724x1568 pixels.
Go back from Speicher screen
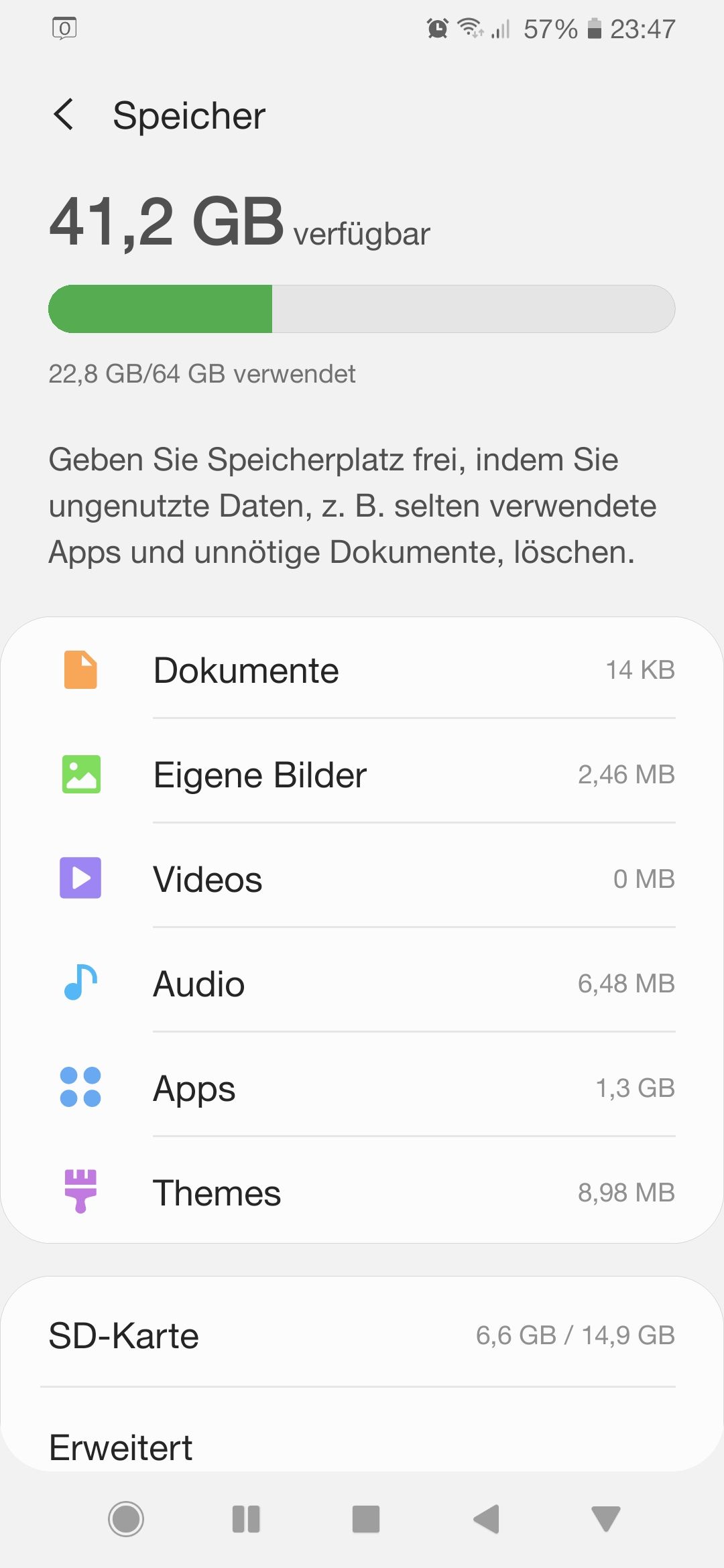[x=64, y=115]
